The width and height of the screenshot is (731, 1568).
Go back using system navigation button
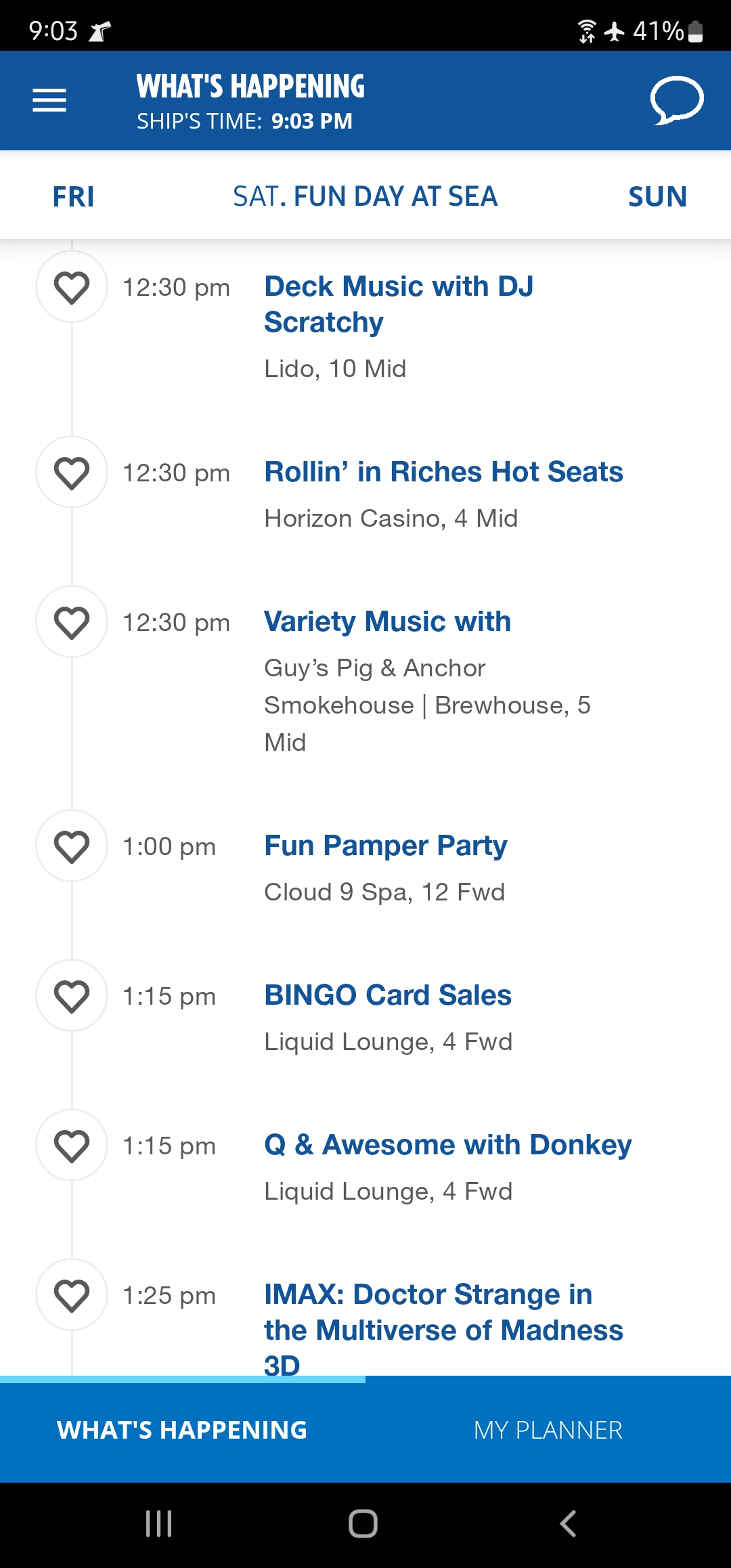pos(568,1524)
